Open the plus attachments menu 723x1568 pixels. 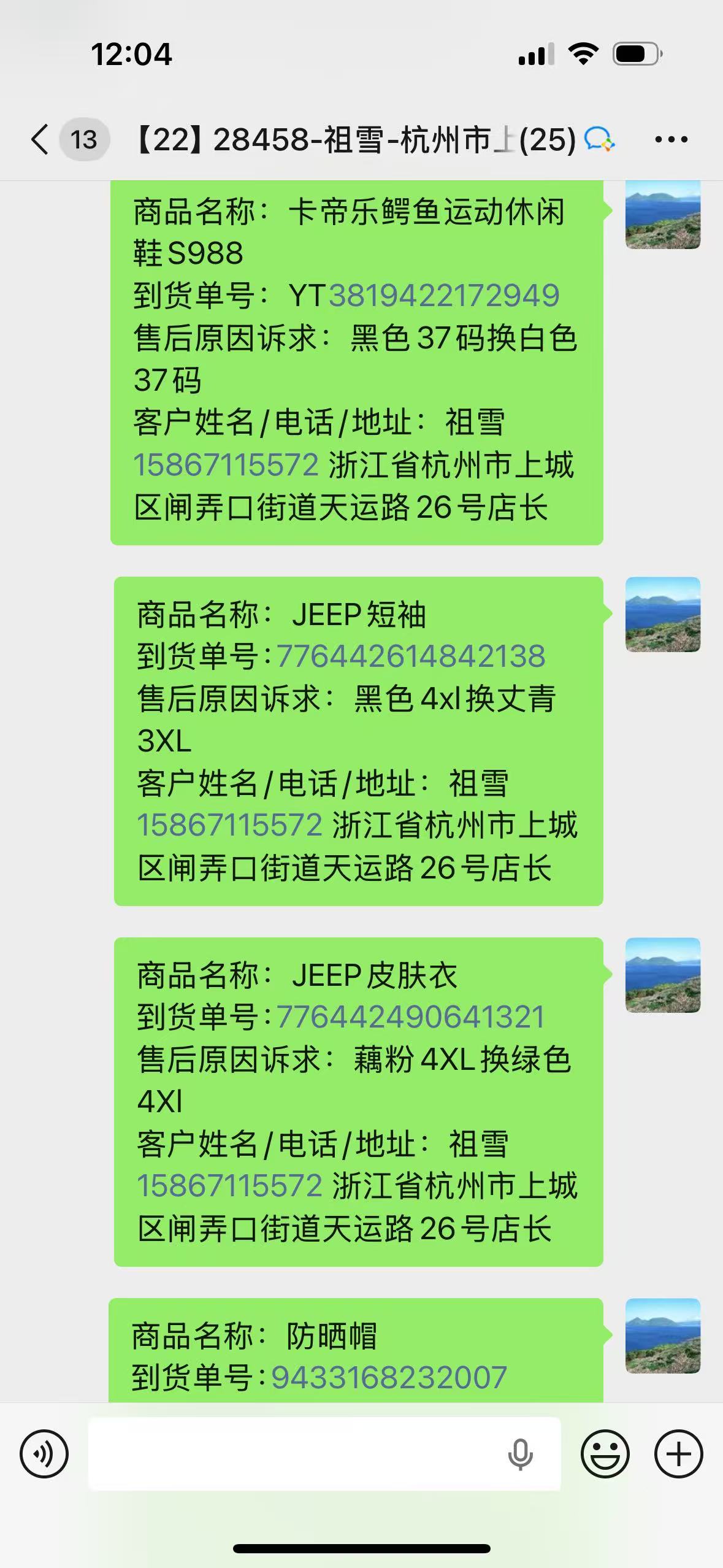click(x=678, y=1453)
